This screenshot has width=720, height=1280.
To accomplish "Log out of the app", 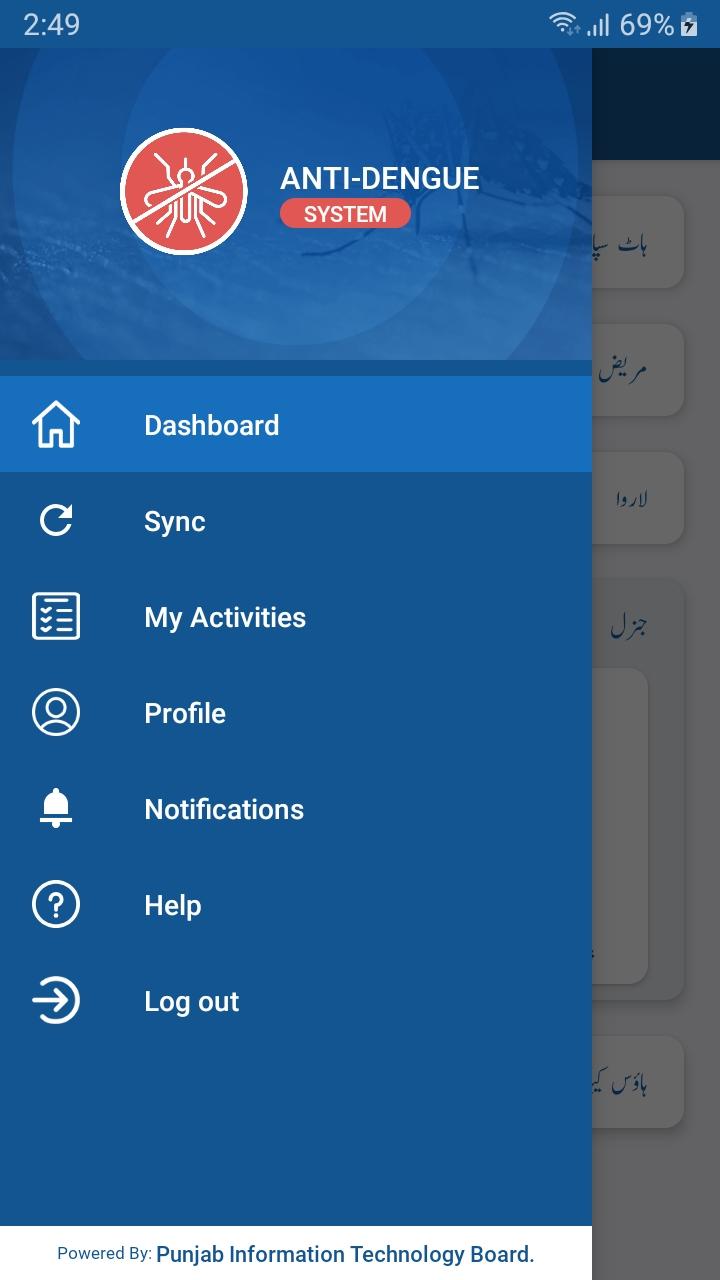I will tap(296, 1000).
